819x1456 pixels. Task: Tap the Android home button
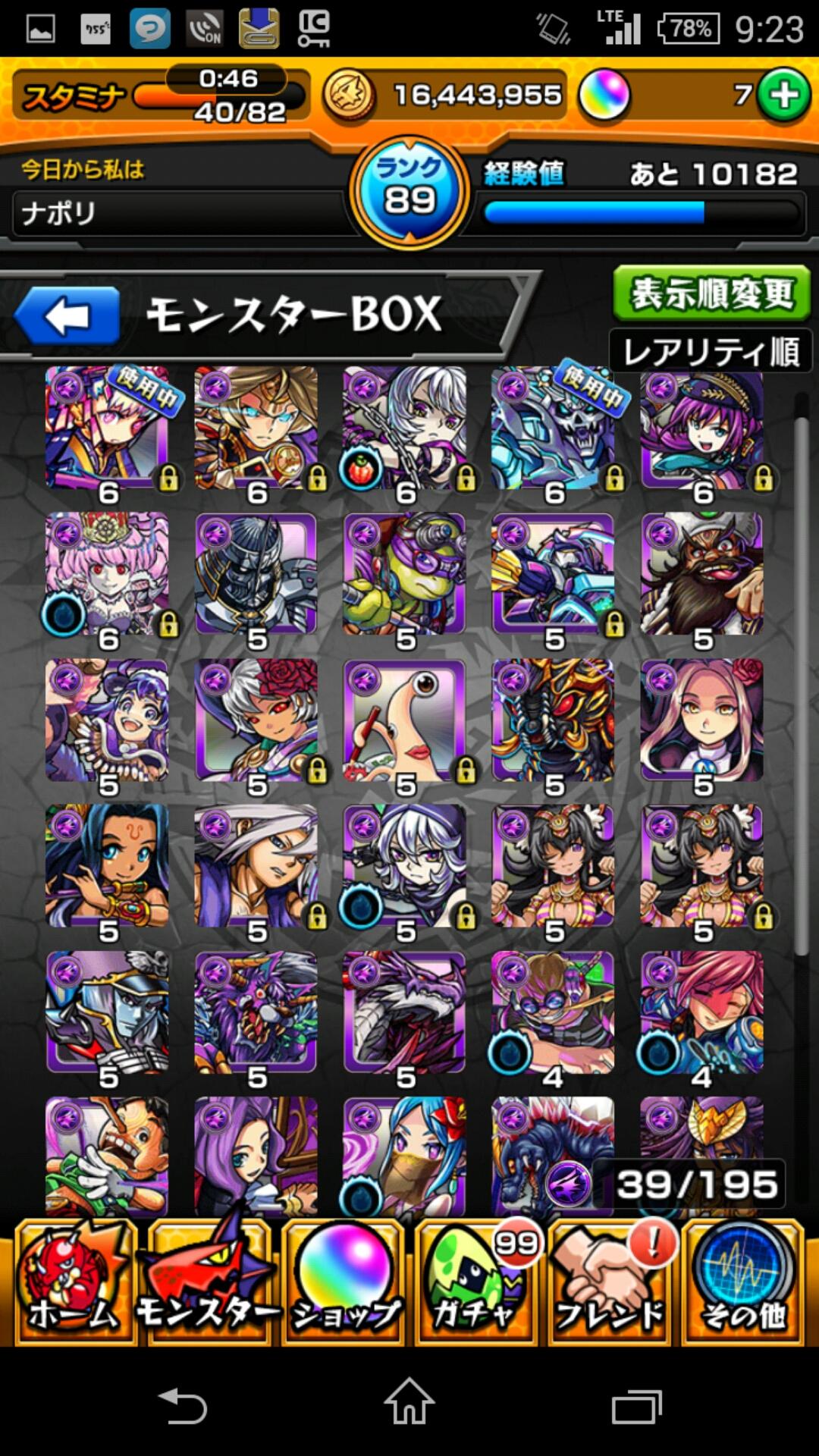point(409,1402)
